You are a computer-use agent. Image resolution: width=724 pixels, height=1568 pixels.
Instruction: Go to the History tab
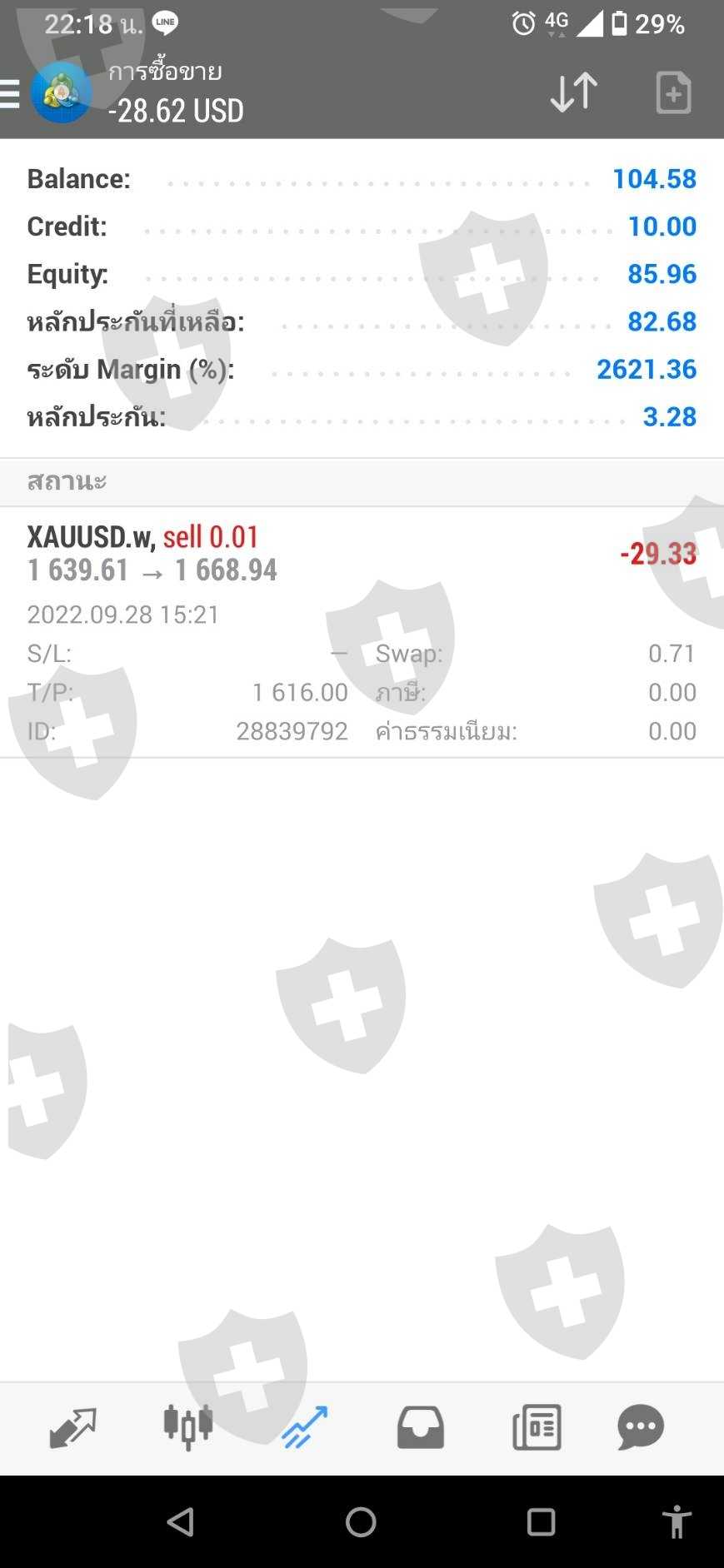pyautogui.click(x=420, y=1427)
